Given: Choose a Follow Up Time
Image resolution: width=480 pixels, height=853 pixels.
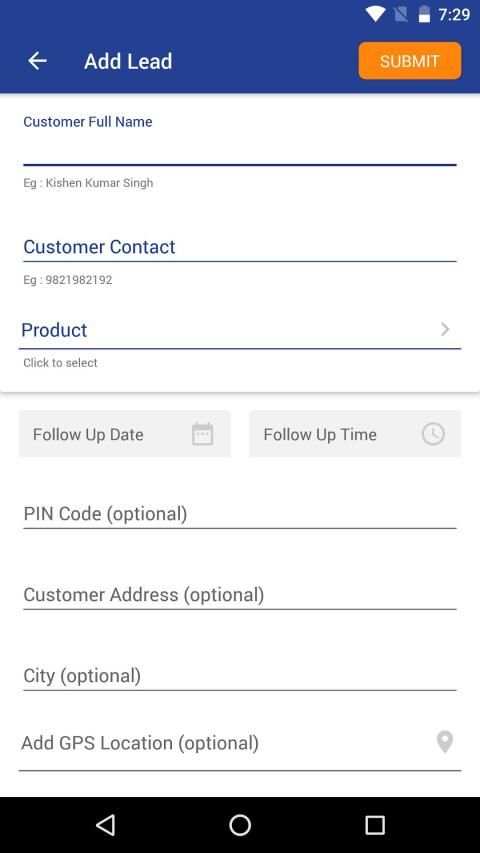Looking at the screenshot, I should point(355,434).
